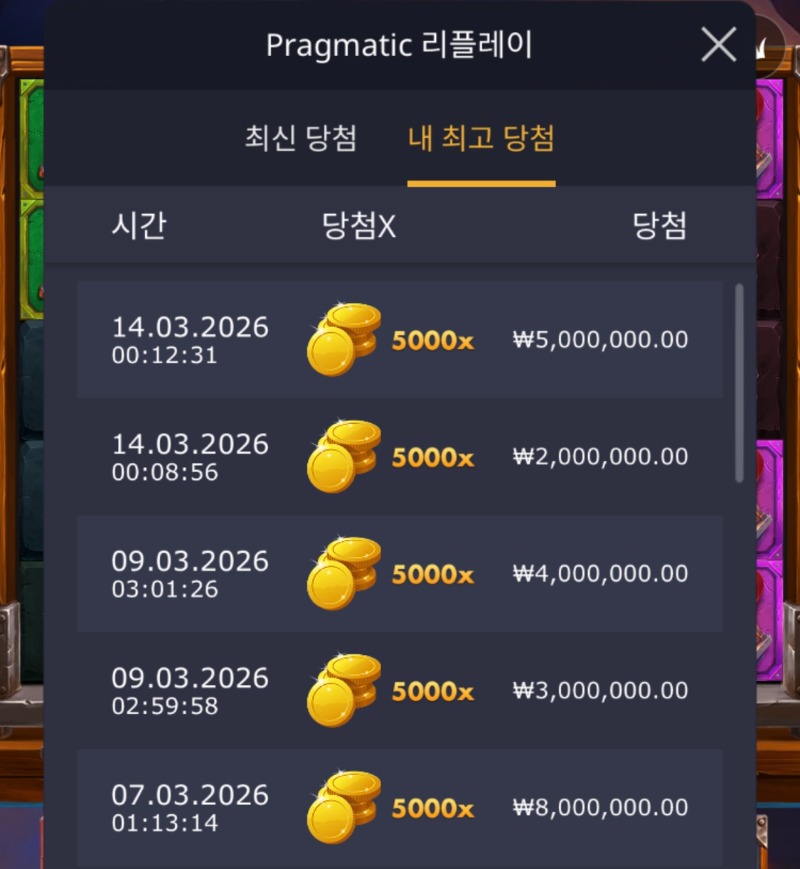Open replay for the ₩5,000,000.00 win
The height and width of the screenshot is (869, 800).
point(399,340)
